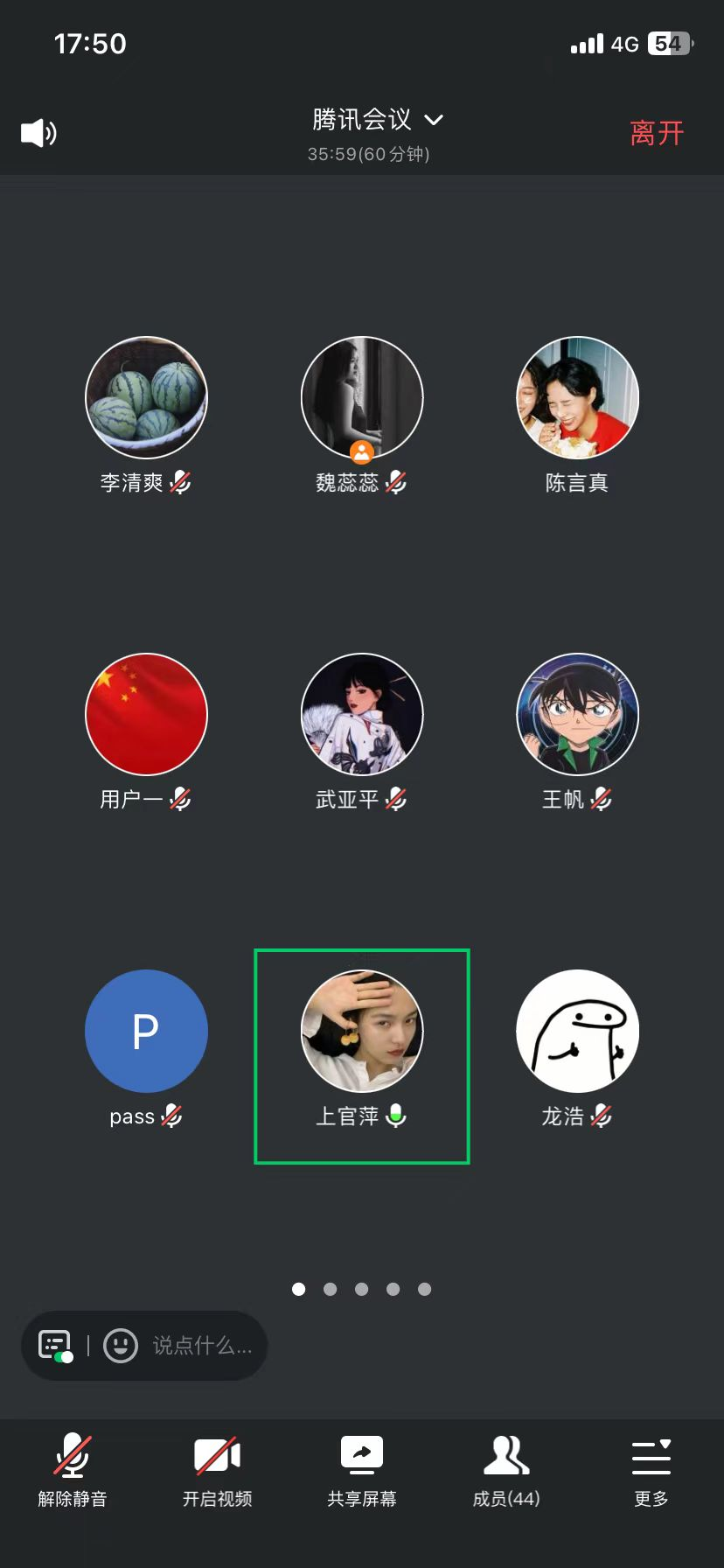Image resolution: width=724 pixels, height=1568 pixels.
Task: Tap 离开 to leave the meeting
Action: click(x=657, y=133)
